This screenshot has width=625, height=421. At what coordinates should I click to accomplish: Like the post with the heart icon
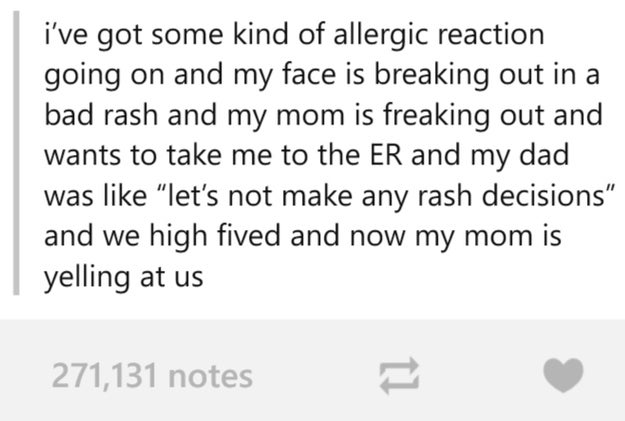coord(562,377)
